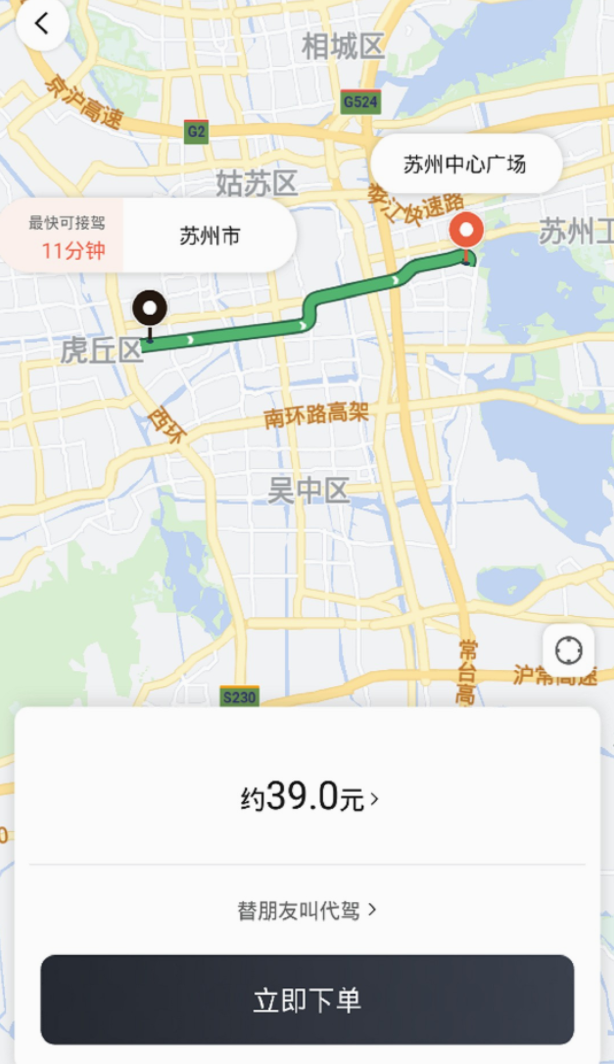The height and width of the screenshot is (1064, 614).
Task: Tap 立即下单 to place the order
Action: coord(307,1000)
